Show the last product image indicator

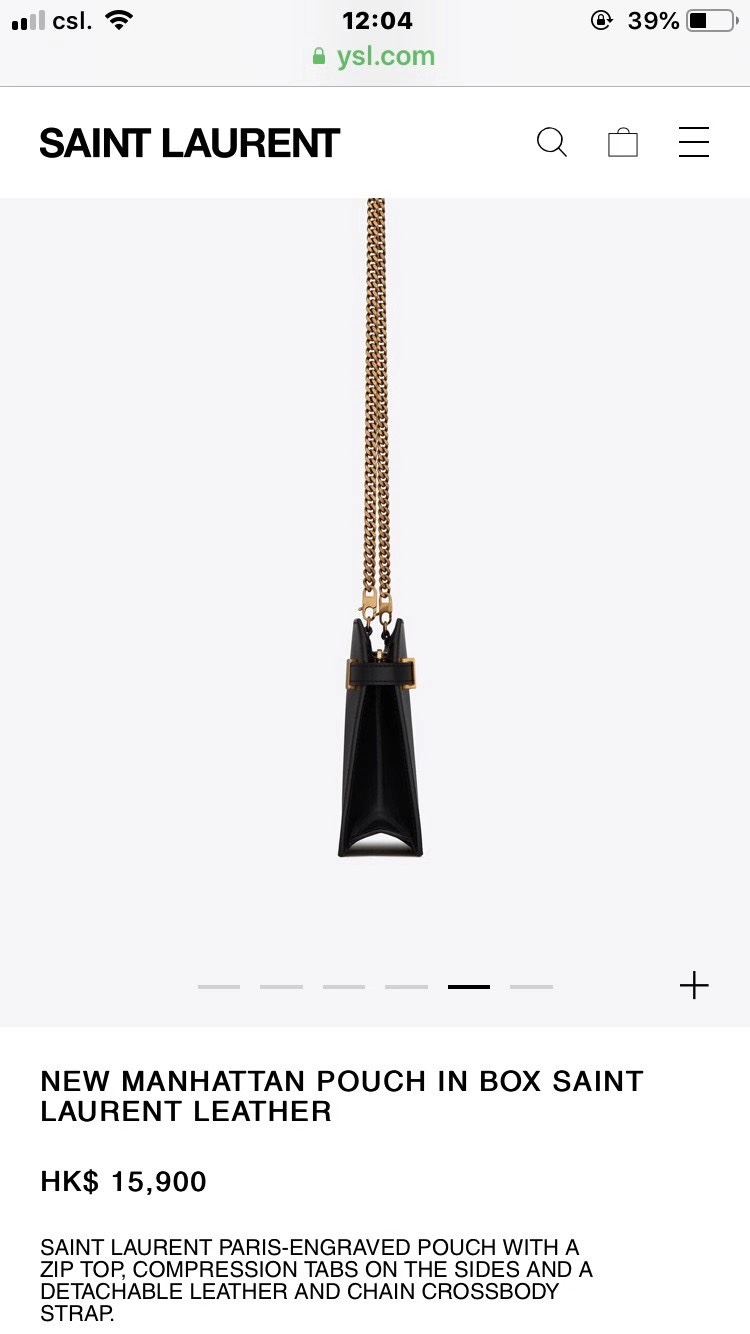[531, 987]
